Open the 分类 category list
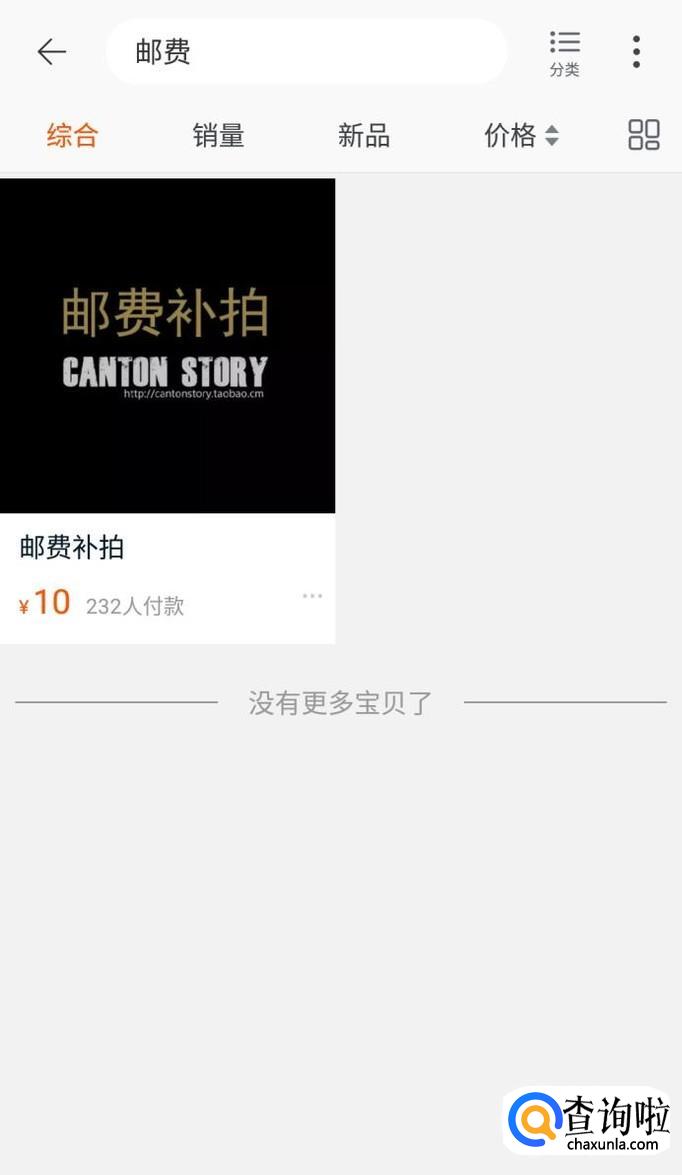Screen dimensions: 682x1175 (564, 53)
